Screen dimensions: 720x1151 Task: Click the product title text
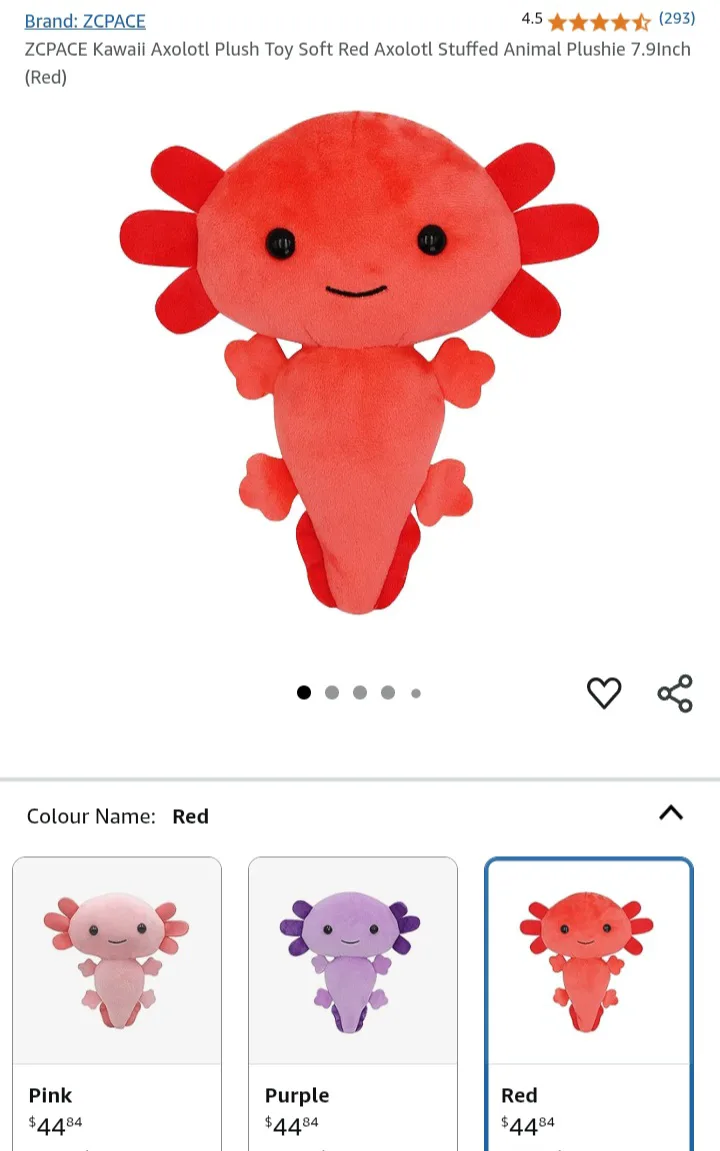pyautogui.click(x=356, y=63)
